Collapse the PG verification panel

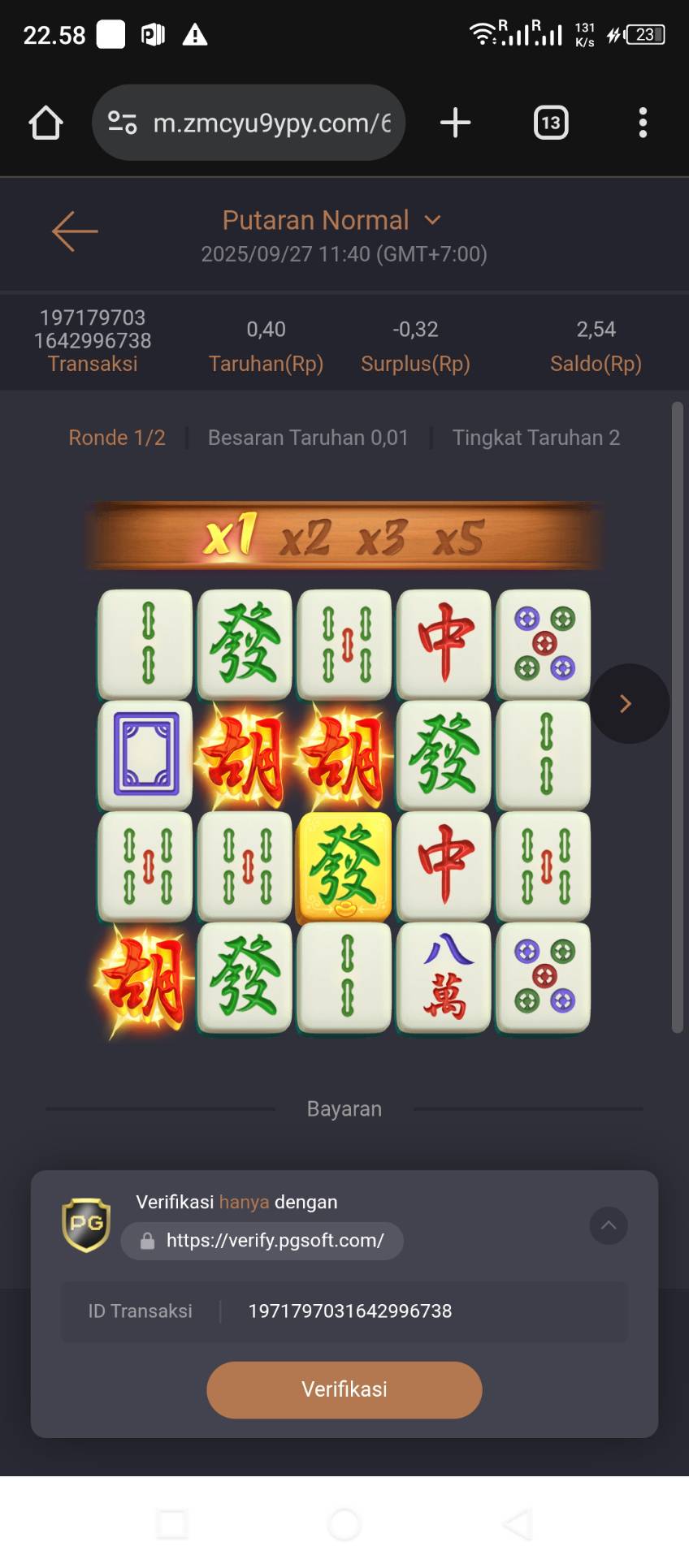(x=609, y=1225)
